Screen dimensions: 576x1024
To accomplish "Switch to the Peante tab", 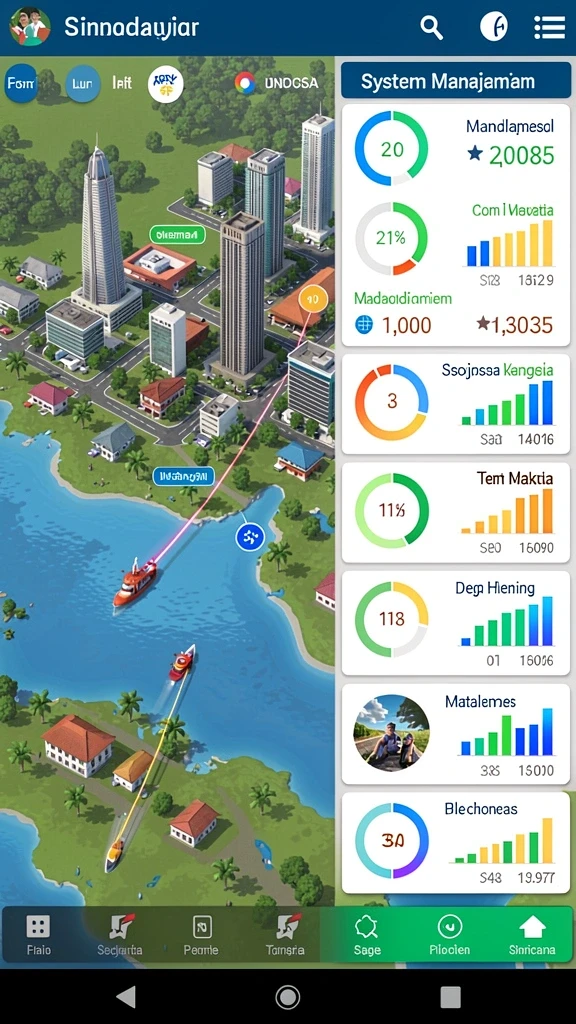I will (200, 935).
